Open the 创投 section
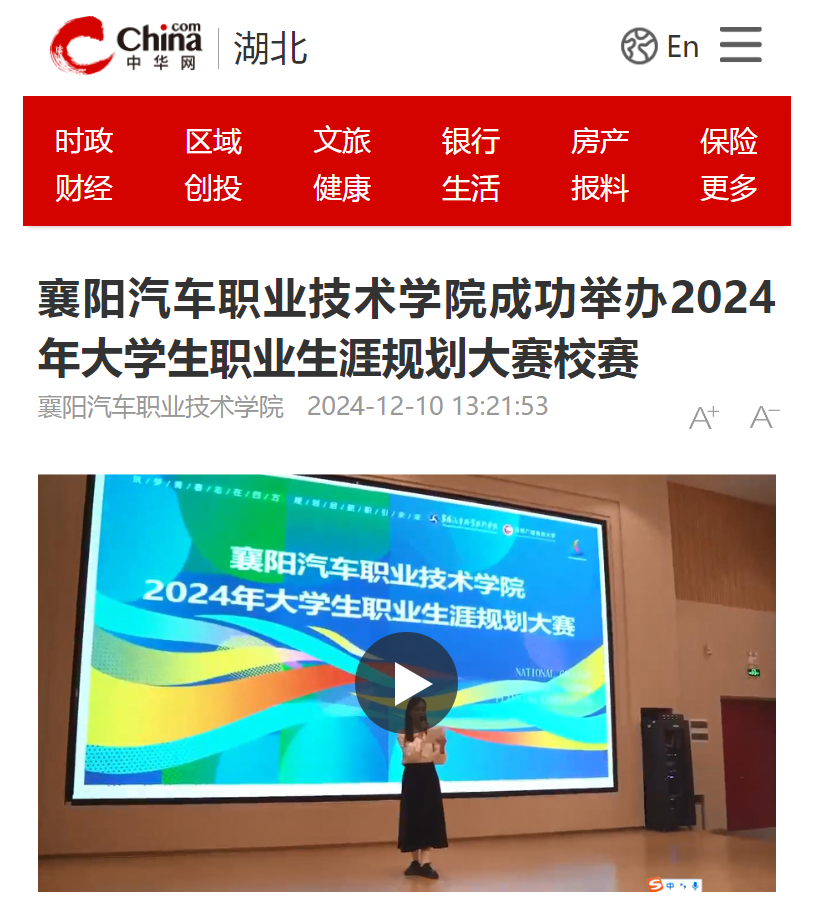813x908 pixels. (213, 188)
